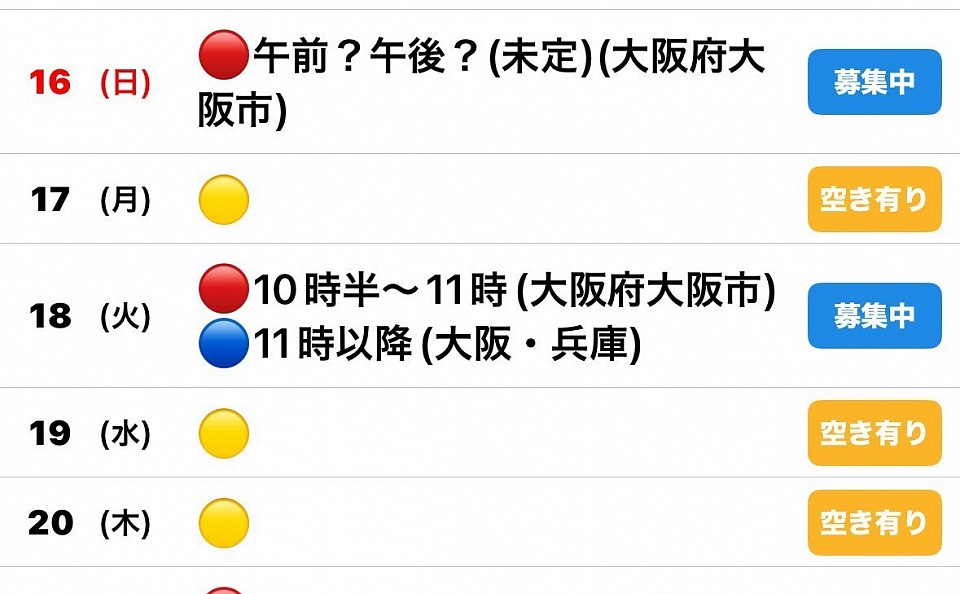Select 空き有り for the 17th (月)
The height and width of the screenshot is (594, 960).
point(874,199)
